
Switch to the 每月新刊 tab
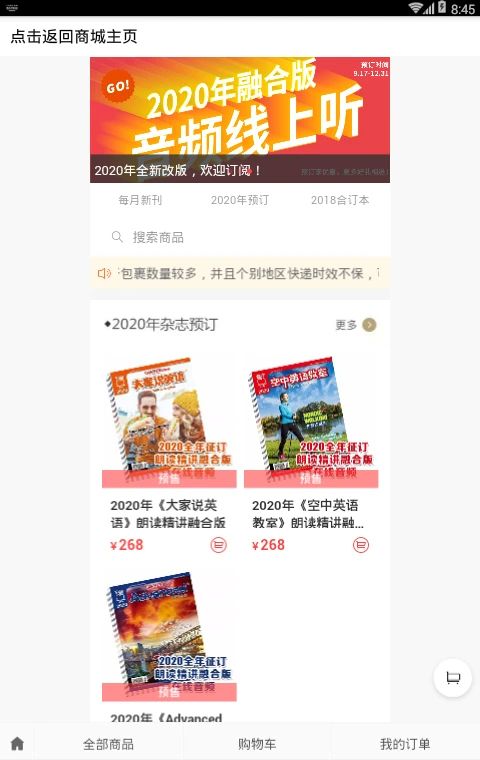140,200
